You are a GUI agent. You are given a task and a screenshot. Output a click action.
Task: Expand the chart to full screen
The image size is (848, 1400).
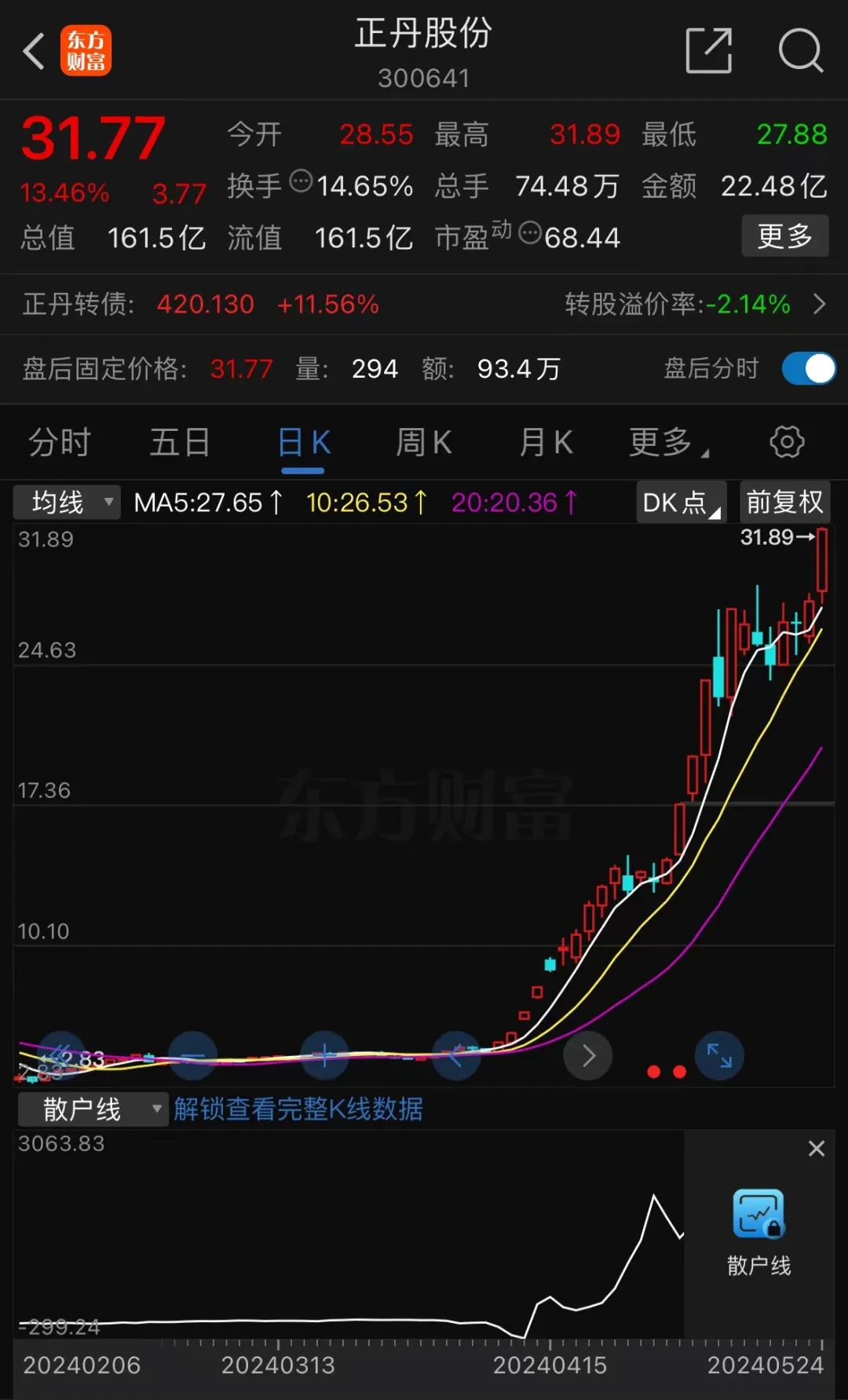click(x=719, y=1055)
